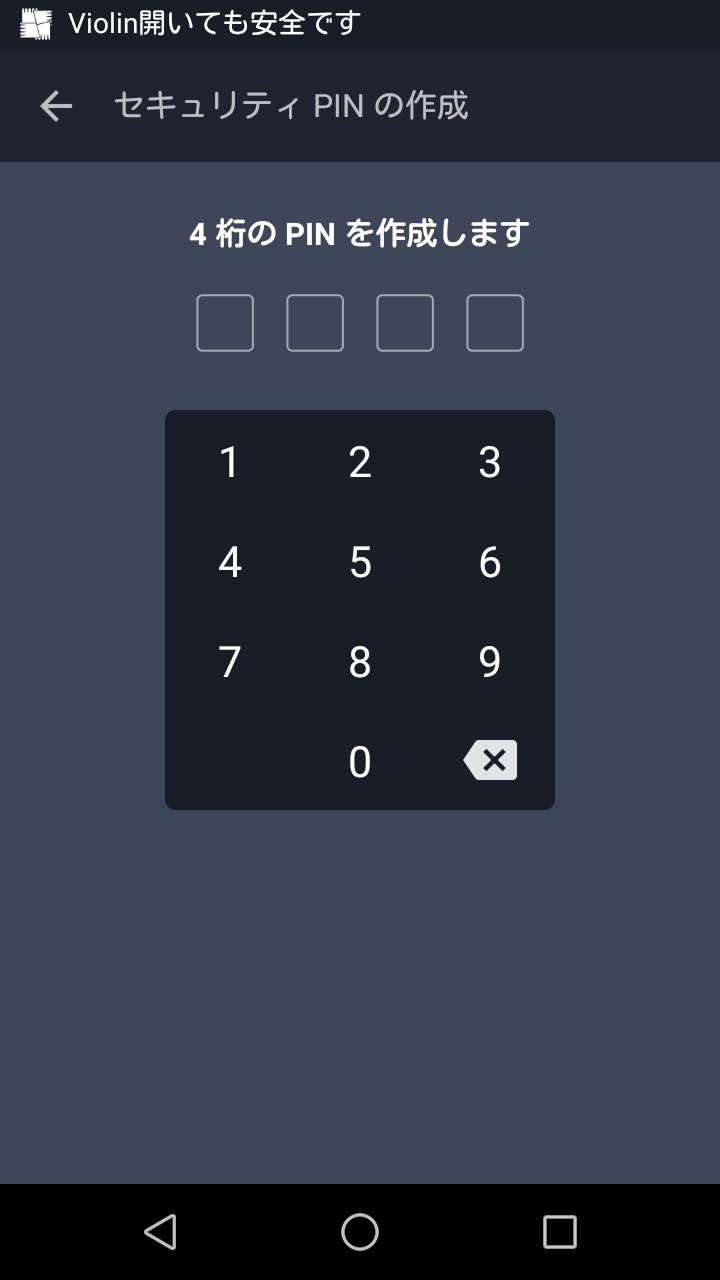720x1280 pixels.
Task: Enter digit 9 on the PIN keypad
Action: [x=490, y=661]
